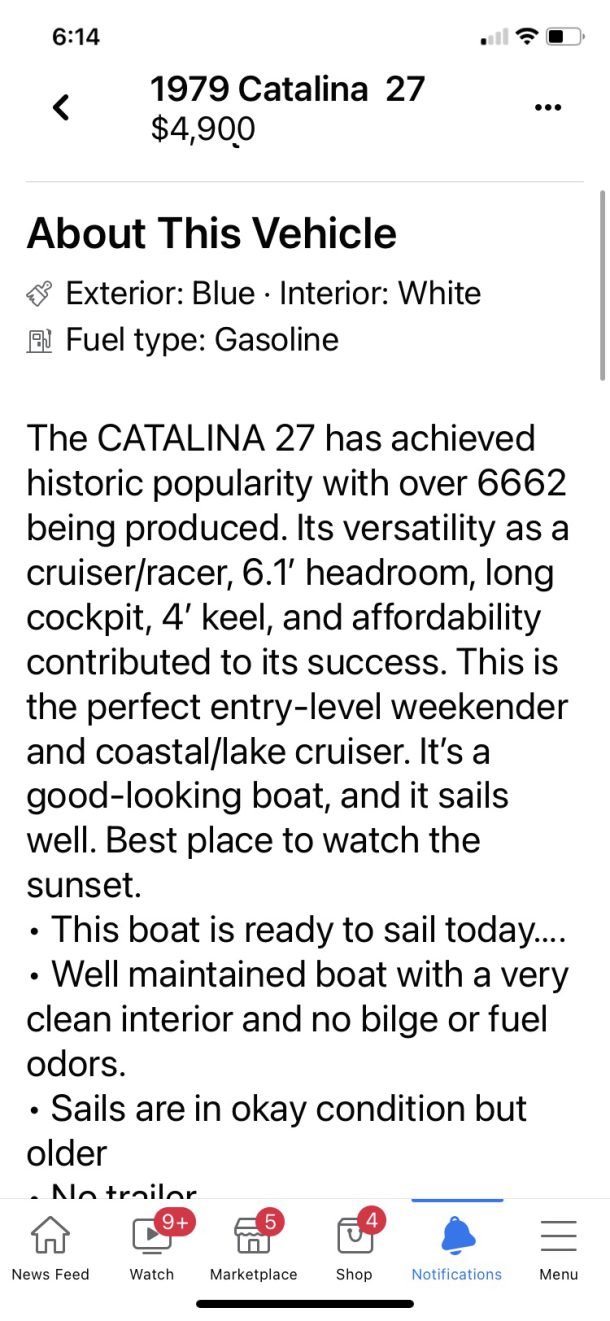This screenshot has height=1321, width=610.
Task: Go to the Marketplace tab
Action: pos(253,1247)
